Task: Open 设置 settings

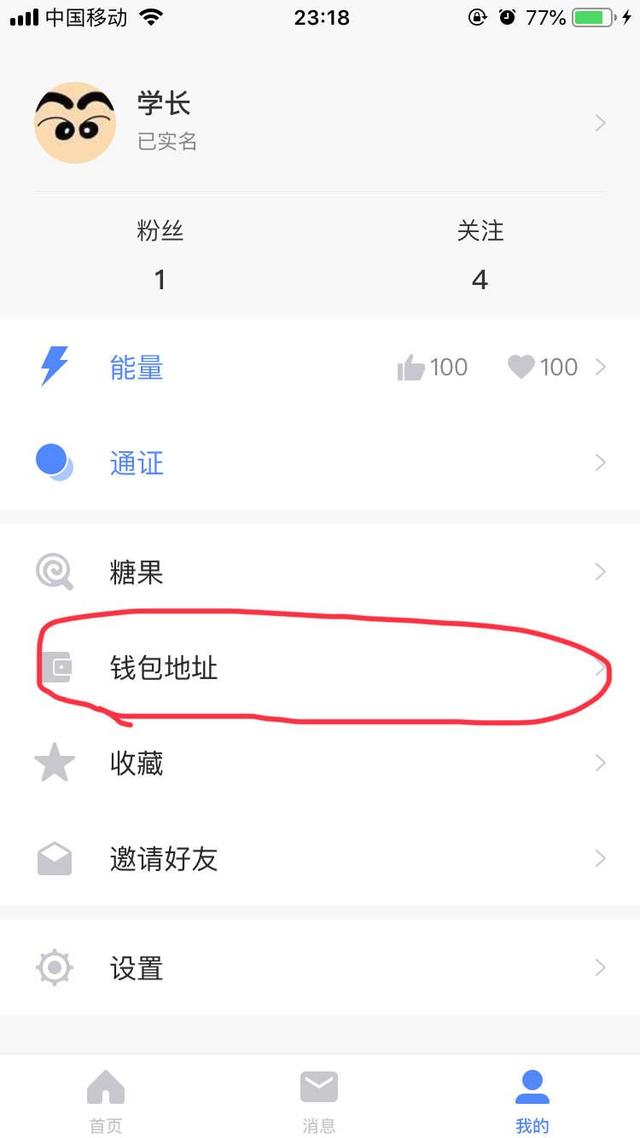Action: coord(320,968)
